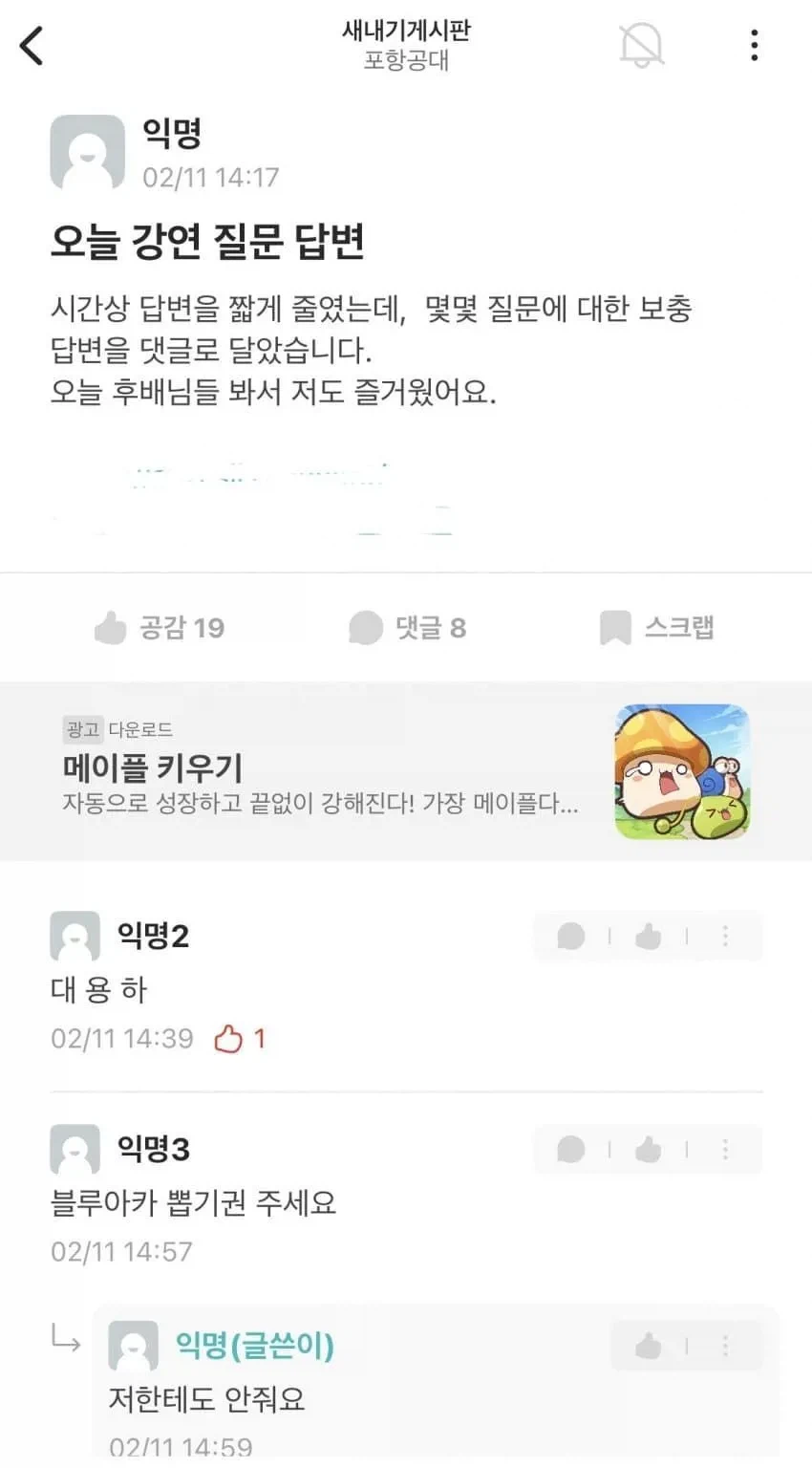Tap 익명's profile avatar image
Image resolution: width=812 pixels, height=1468 pixels.
pos(87,151)
